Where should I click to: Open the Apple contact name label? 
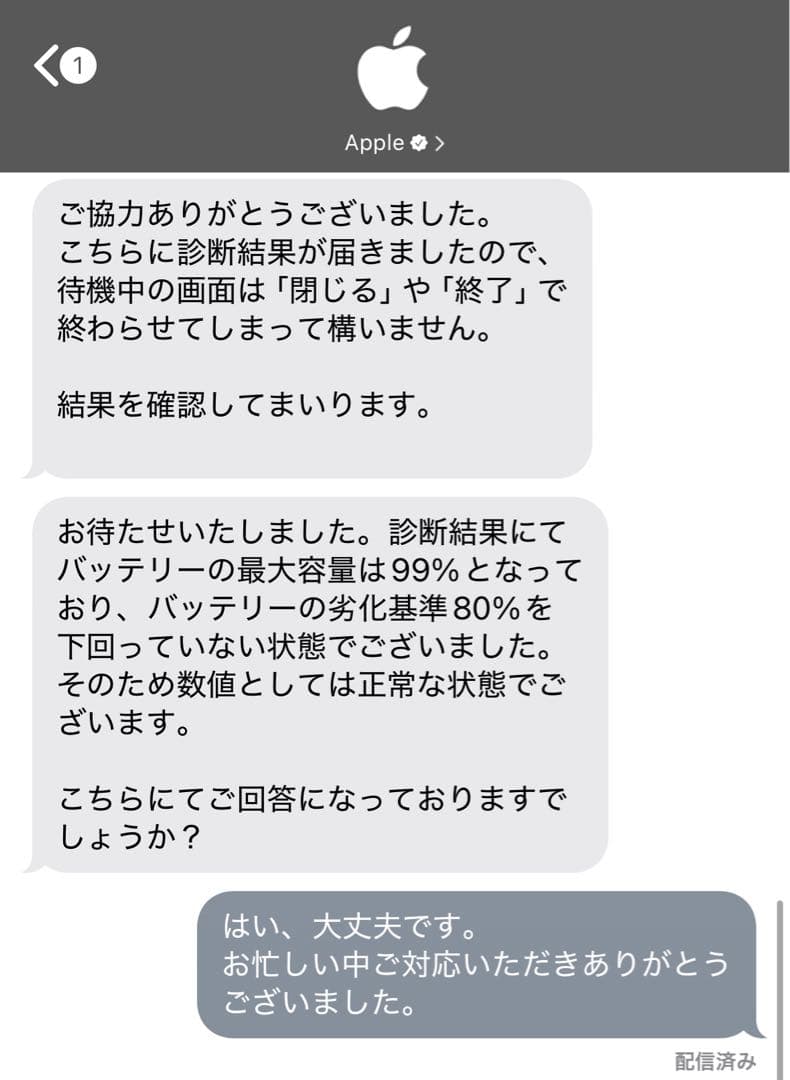point(375,142)
